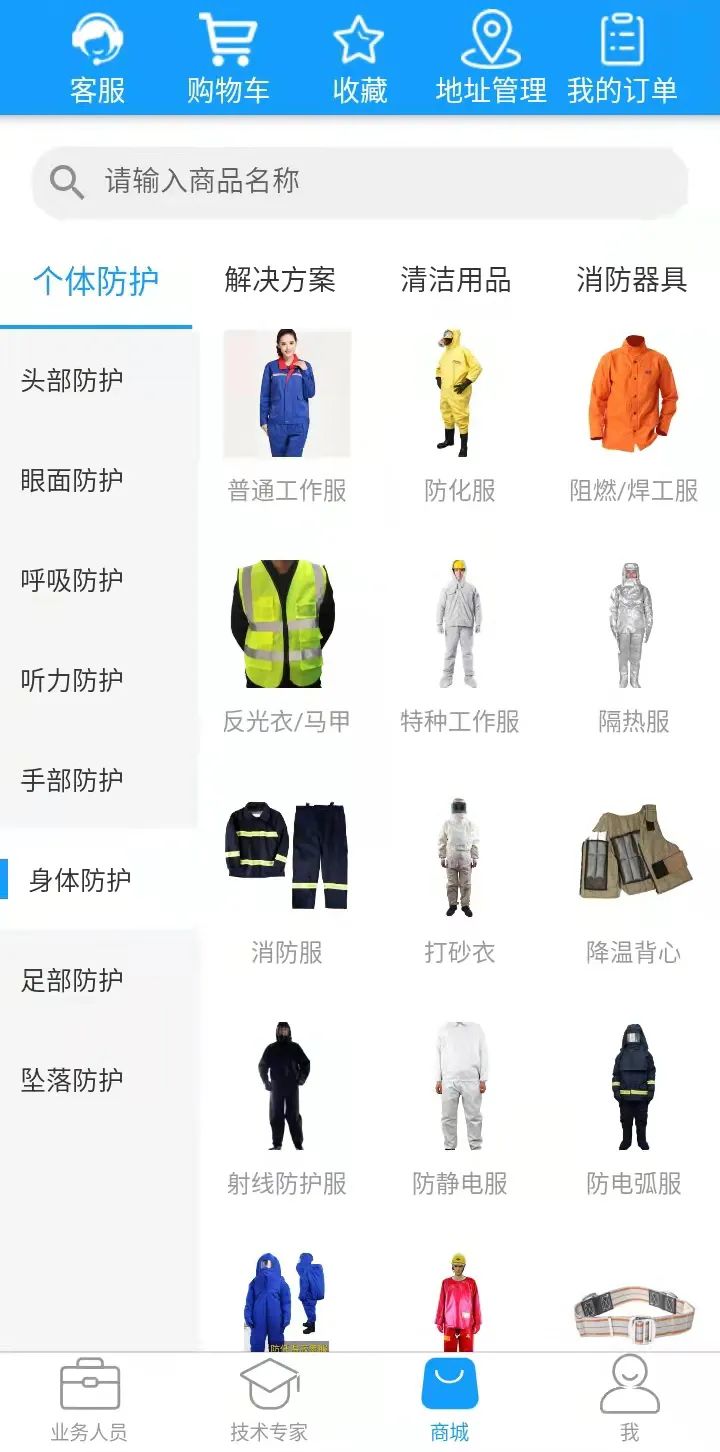Screen dimensions: 720x1452
Task: Open the 消防服 product tile
Action: tap(287, 875)
